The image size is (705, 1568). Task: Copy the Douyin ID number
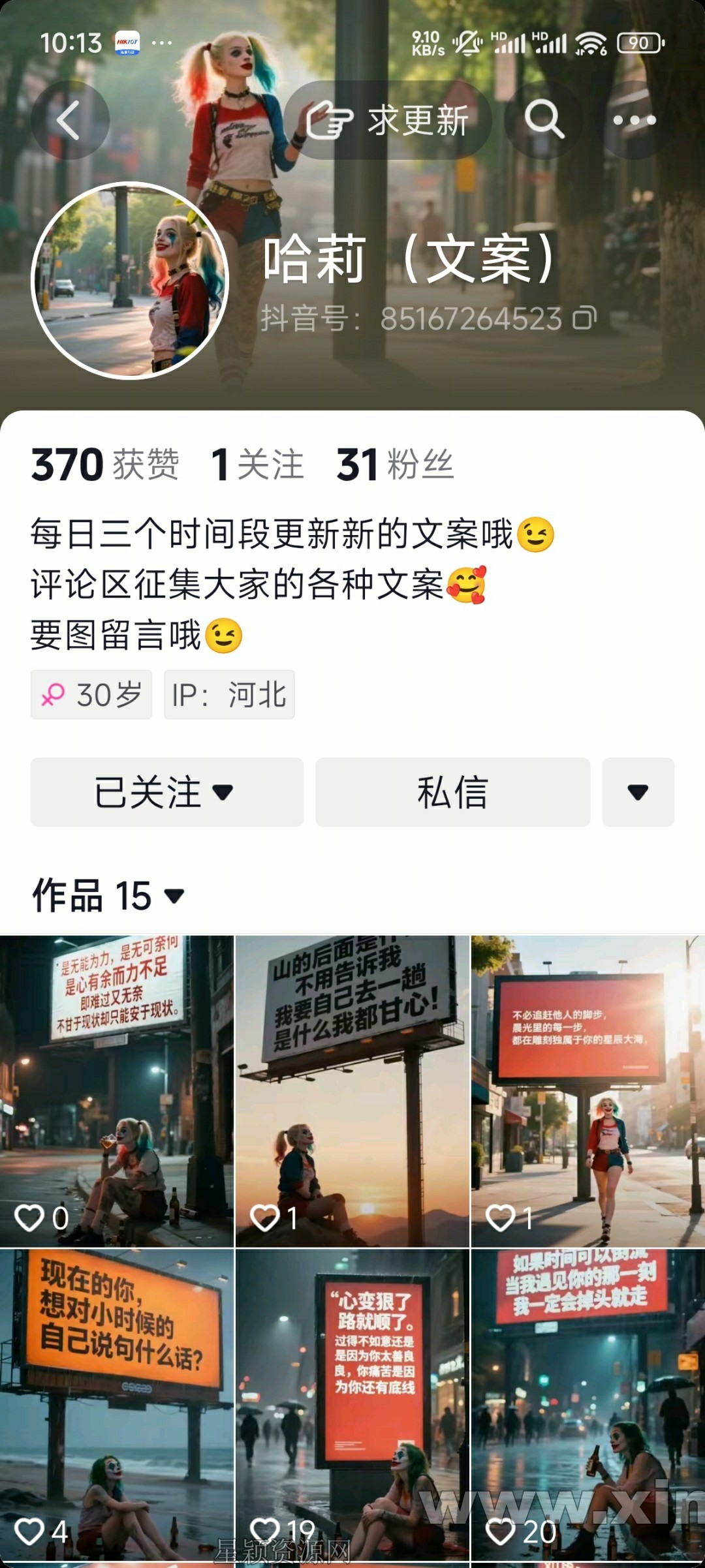tap(584, 318)
